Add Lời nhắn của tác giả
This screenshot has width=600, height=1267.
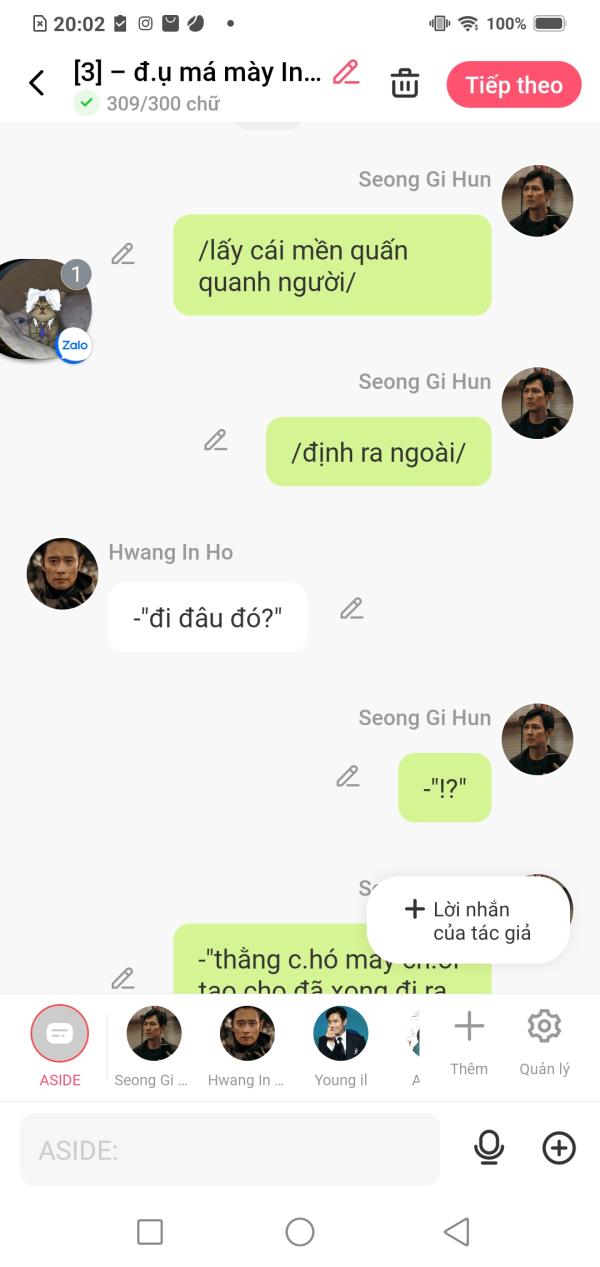pyautogui.click(x=468, y=921)
